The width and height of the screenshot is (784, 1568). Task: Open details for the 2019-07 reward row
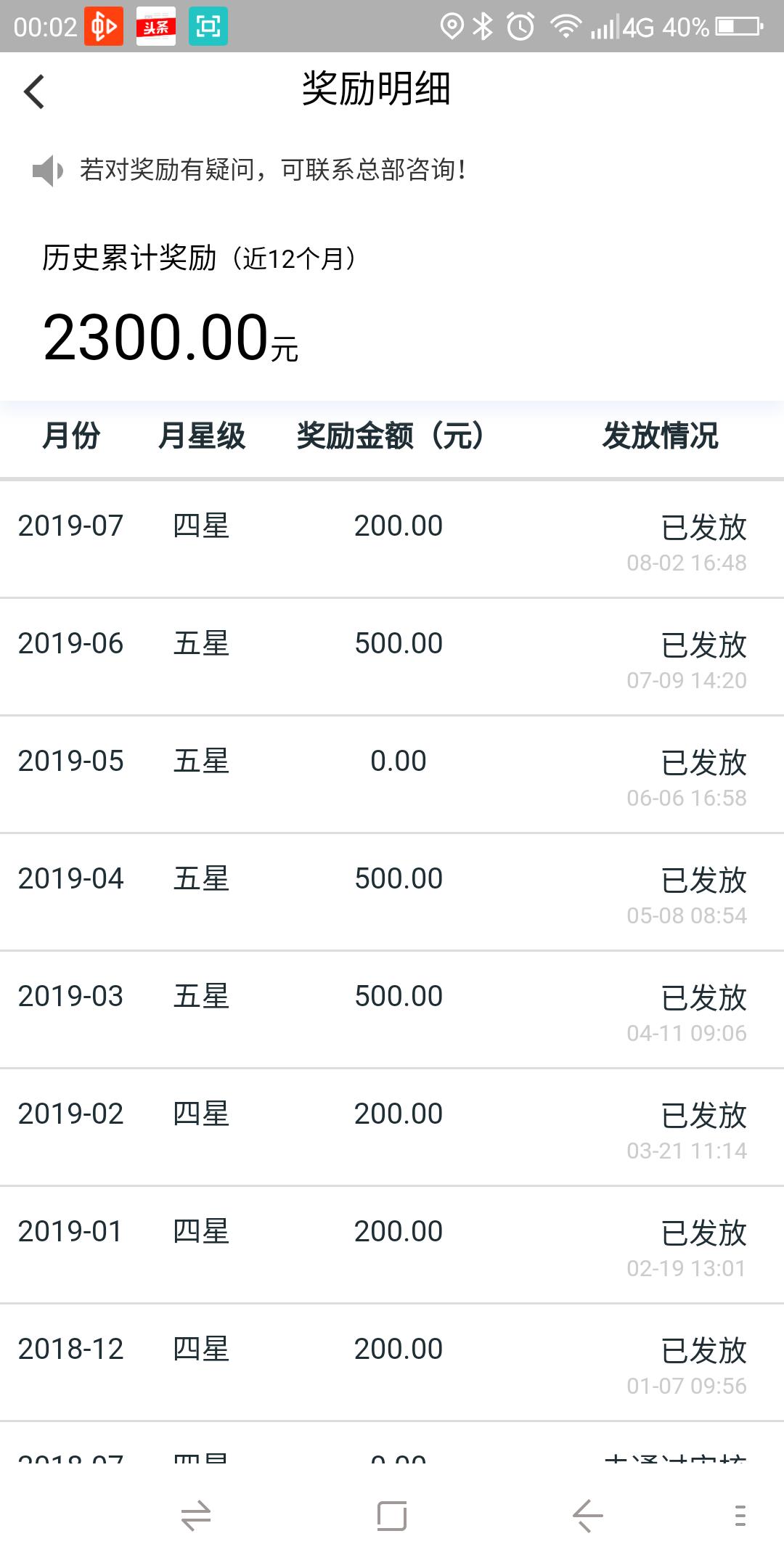(x=392, y=537)
